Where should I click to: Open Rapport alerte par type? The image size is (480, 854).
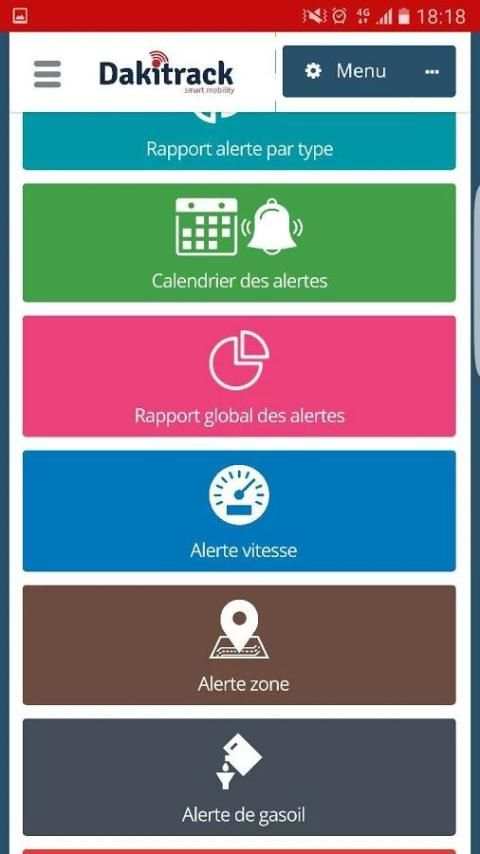click(x=239, y=141)
